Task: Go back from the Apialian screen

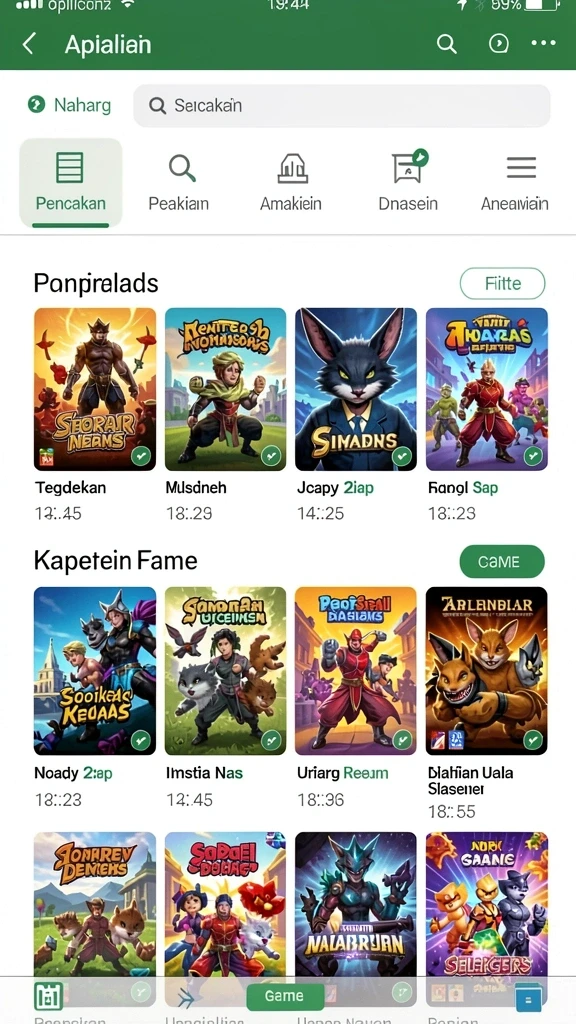Action: (x=28, y=44)
